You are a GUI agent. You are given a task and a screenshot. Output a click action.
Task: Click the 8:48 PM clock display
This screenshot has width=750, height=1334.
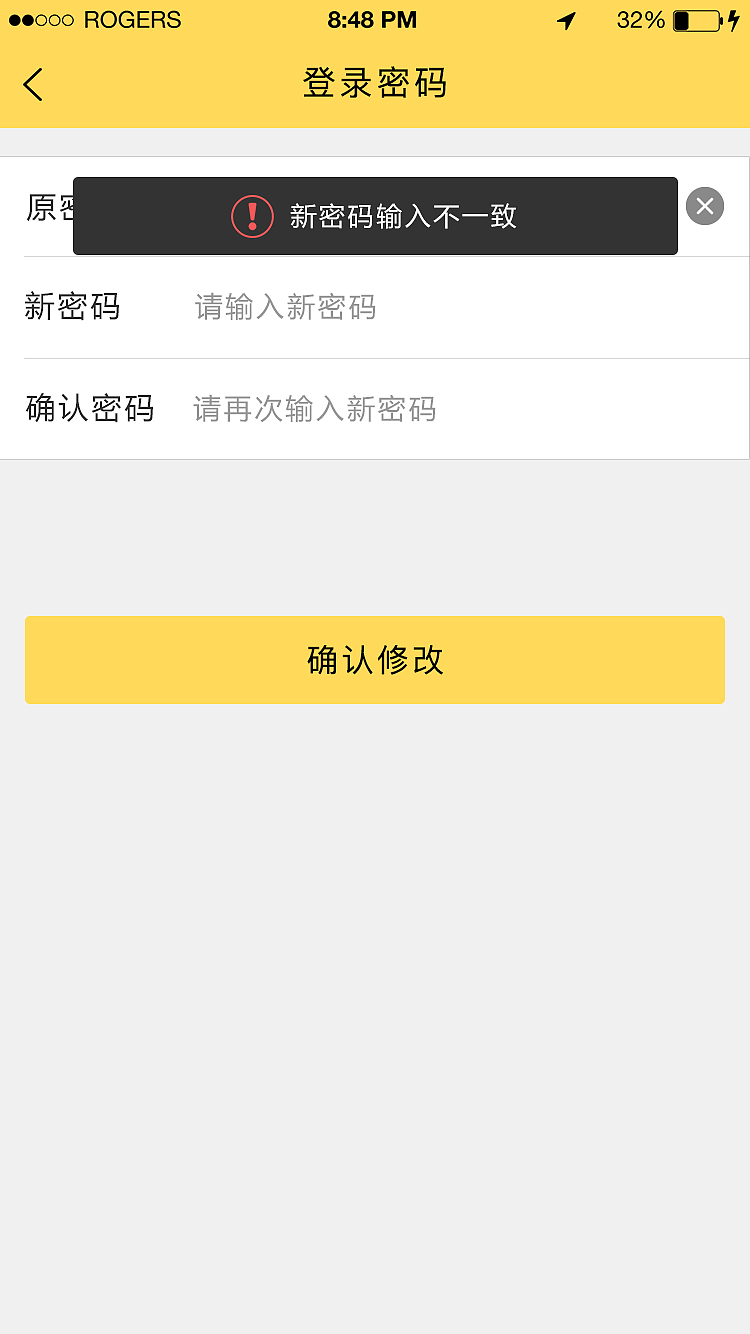tap(372, 19)
